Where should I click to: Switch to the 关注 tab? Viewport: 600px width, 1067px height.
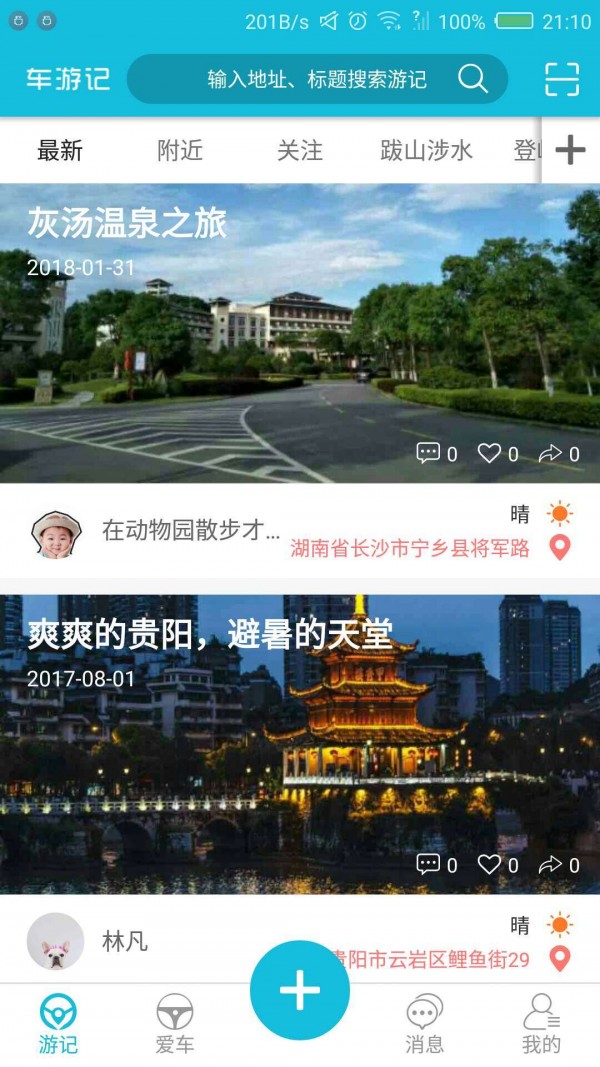(x=300, y=151)
